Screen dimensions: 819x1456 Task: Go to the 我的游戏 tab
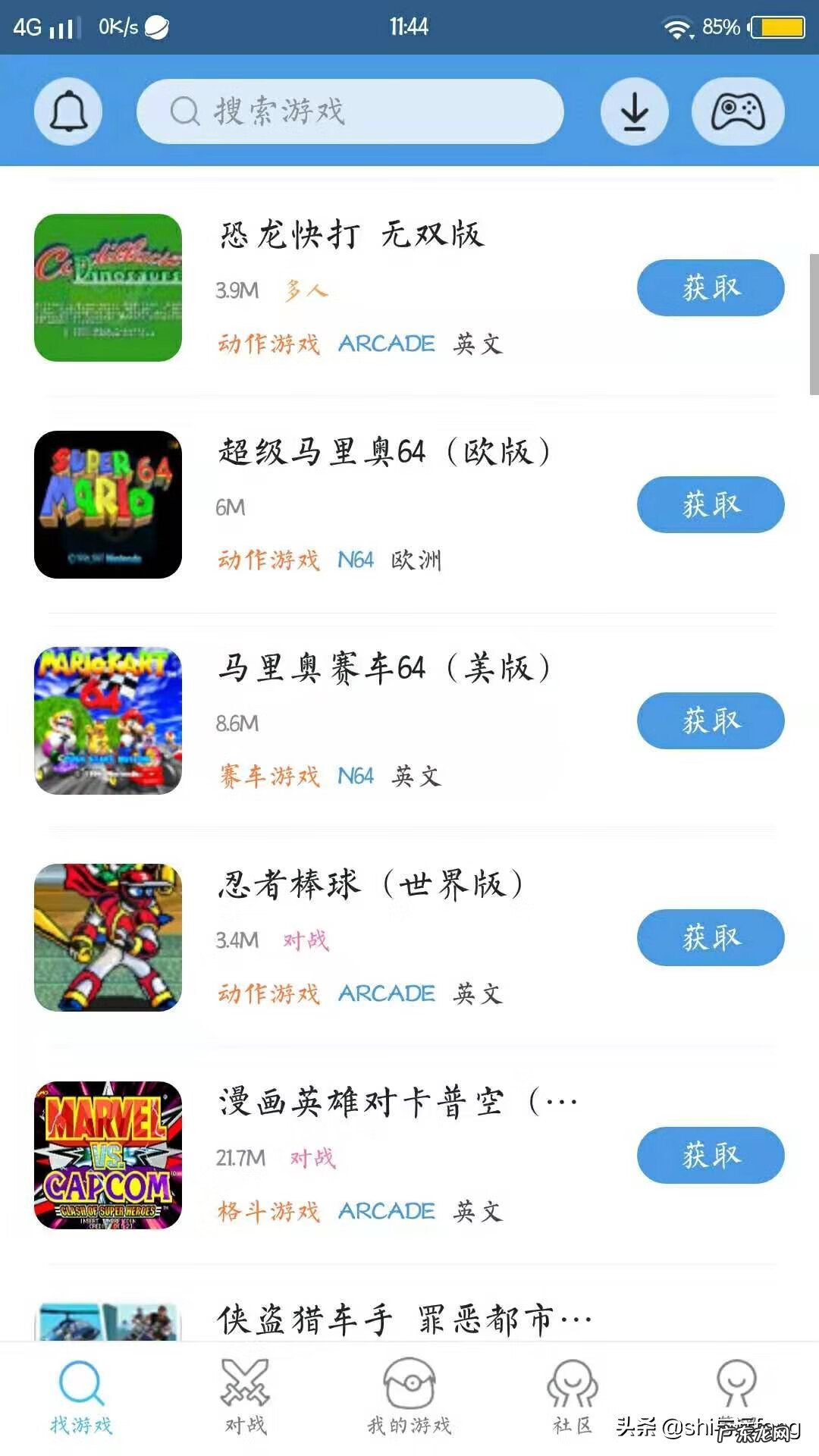pyautogui.click(x=409, y=1399)
